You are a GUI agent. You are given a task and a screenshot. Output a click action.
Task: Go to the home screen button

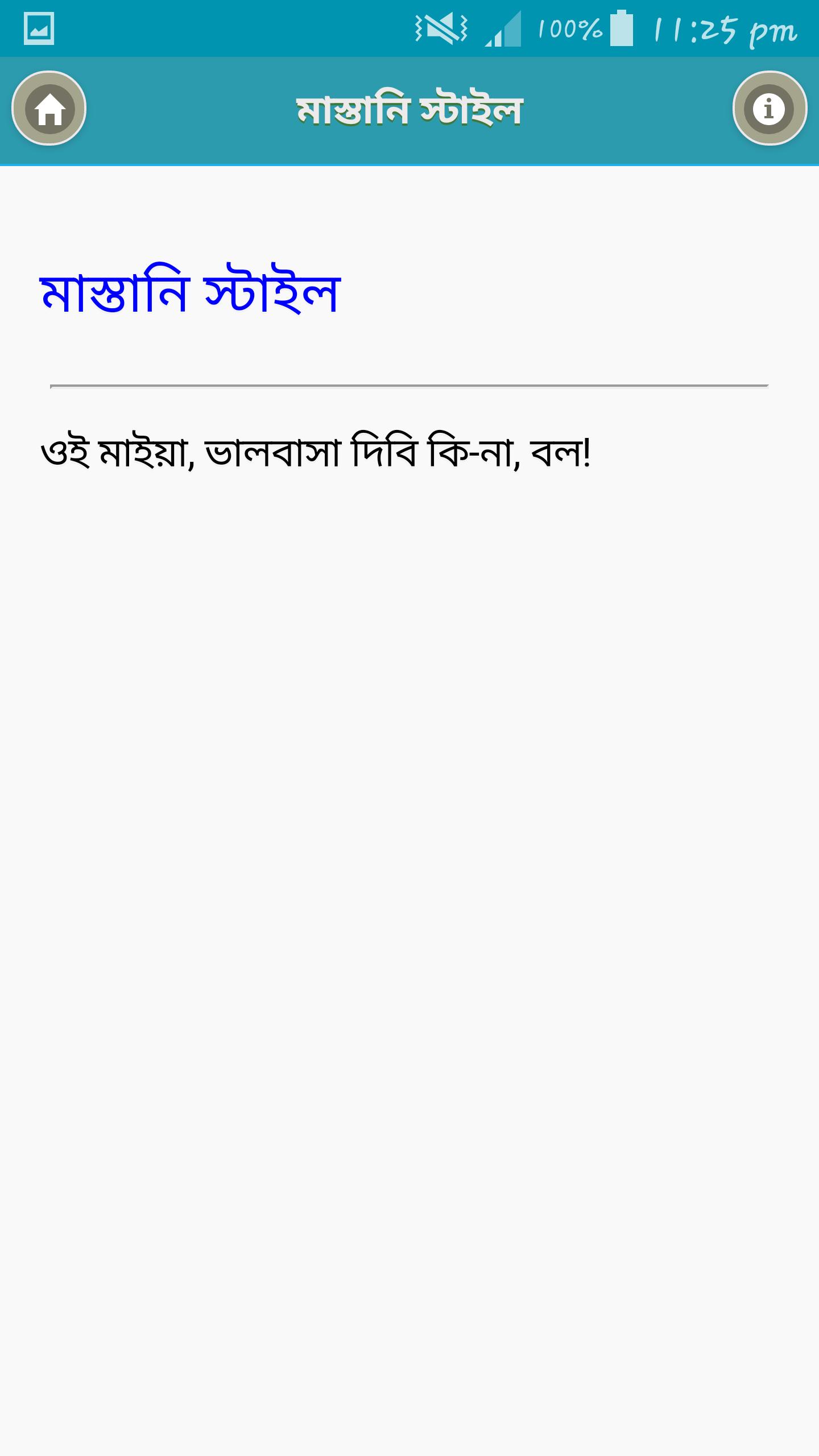(49, 109)
